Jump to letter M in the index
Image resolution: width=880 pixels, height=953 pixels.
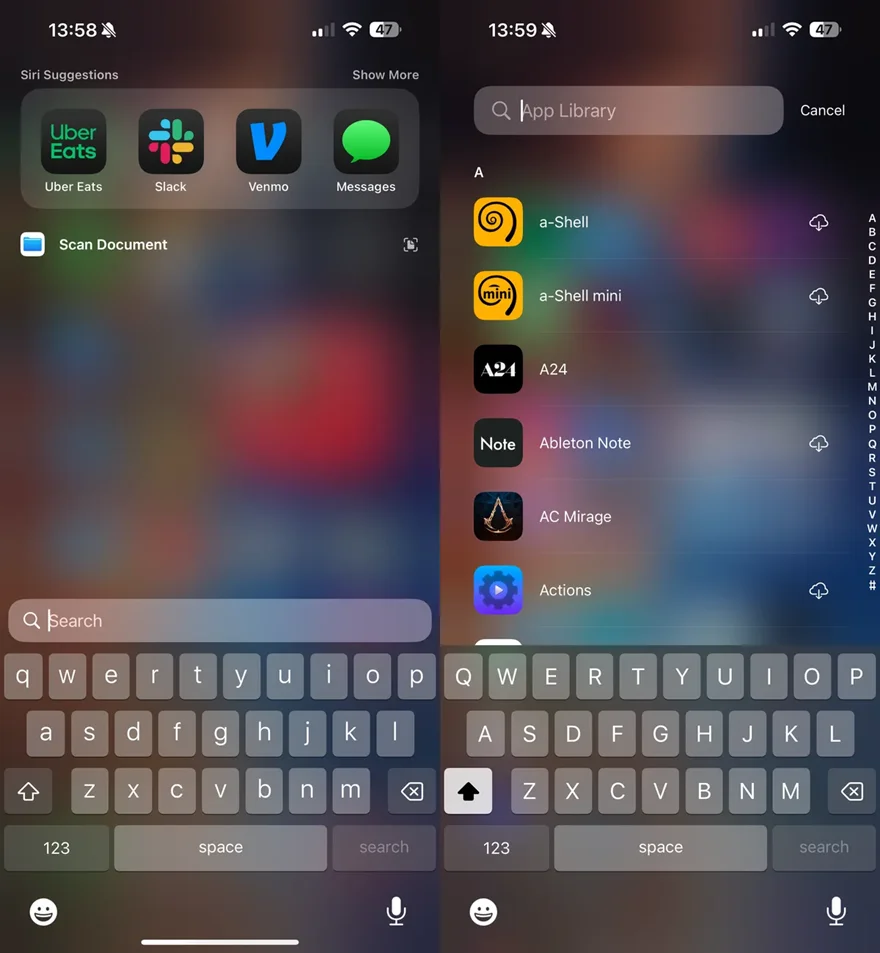872,387
